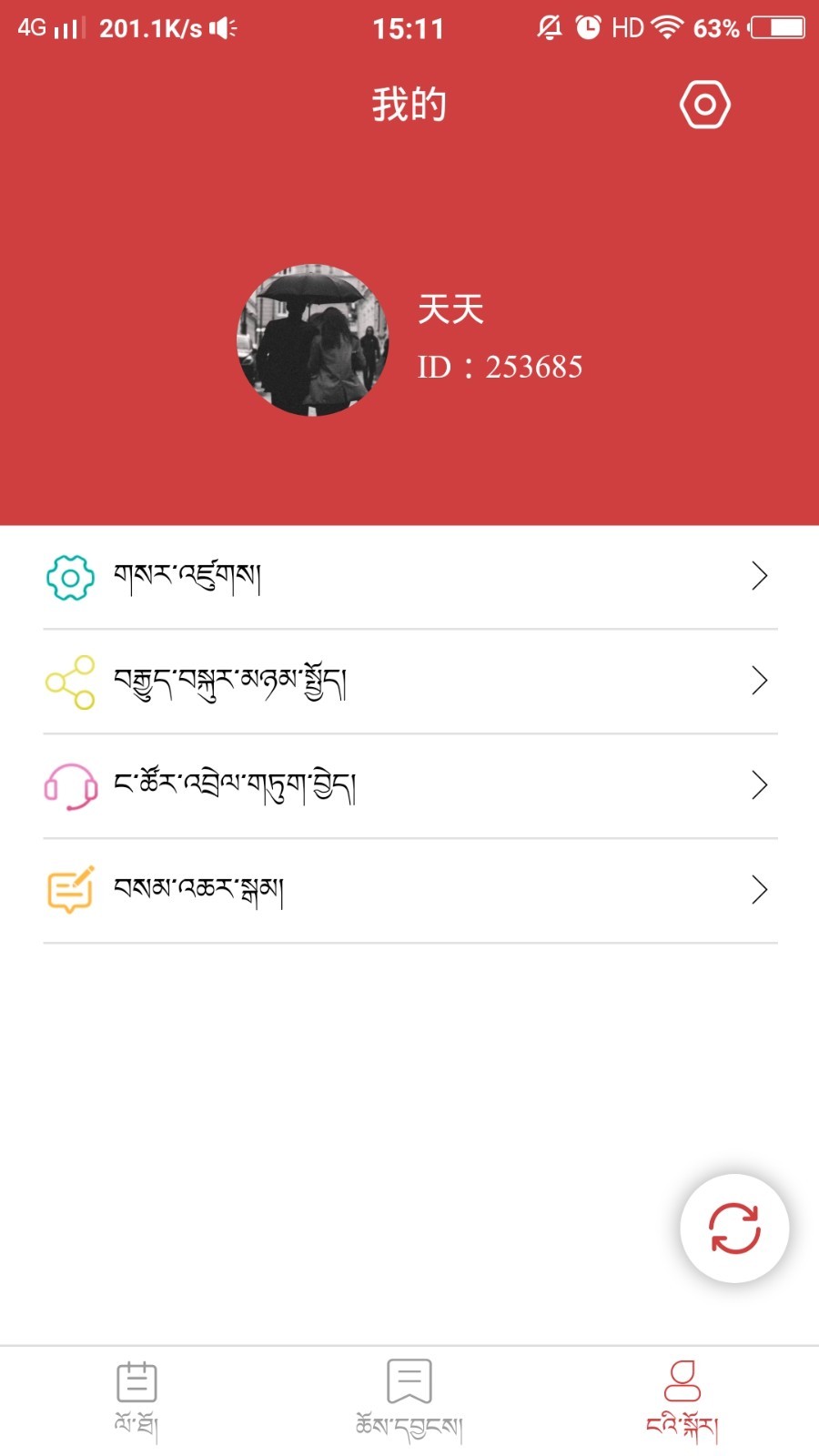Tap the red refresh floating button
The image size is (819, 1456).
733,1228
